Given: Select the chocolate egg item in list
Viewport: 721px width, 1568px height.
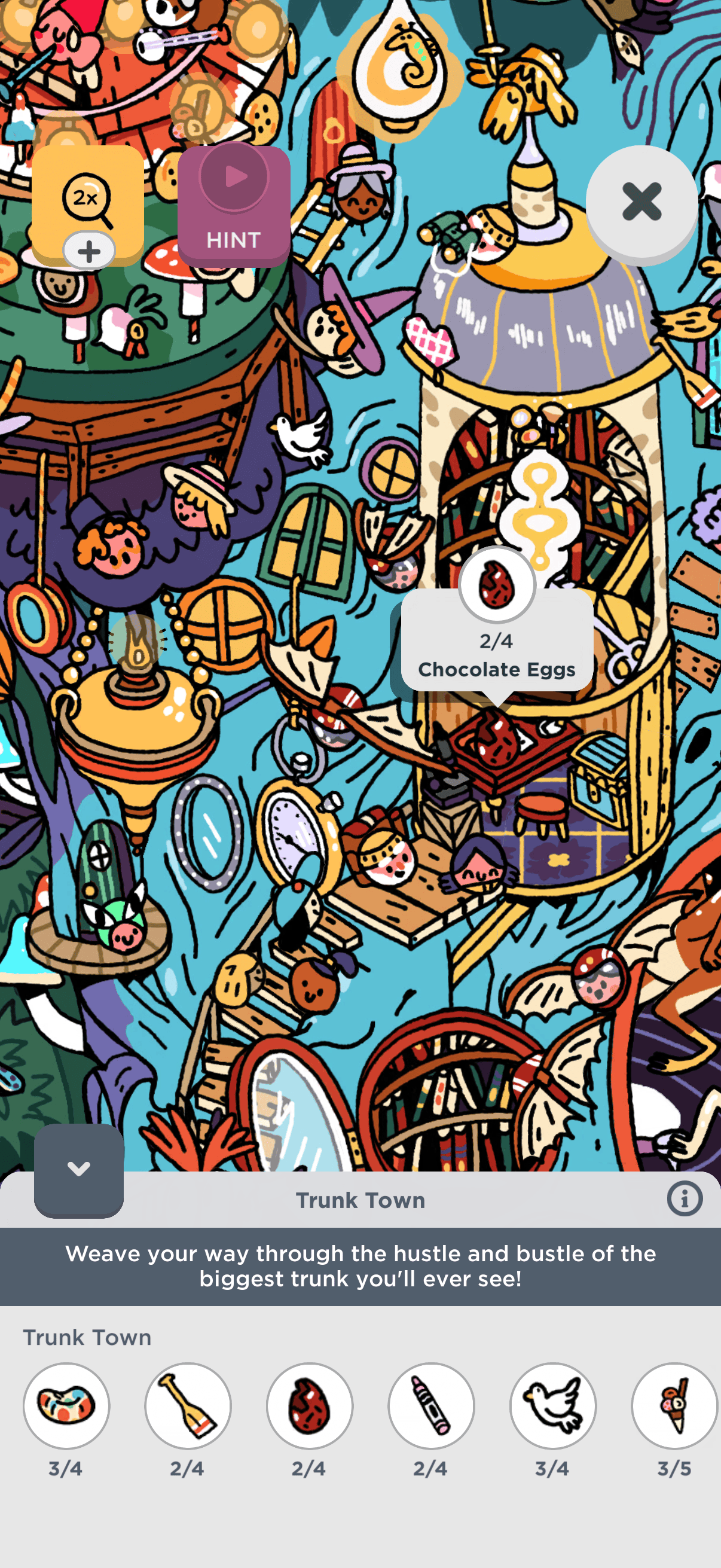Looking at the screenshot, I should [310, 1406].
